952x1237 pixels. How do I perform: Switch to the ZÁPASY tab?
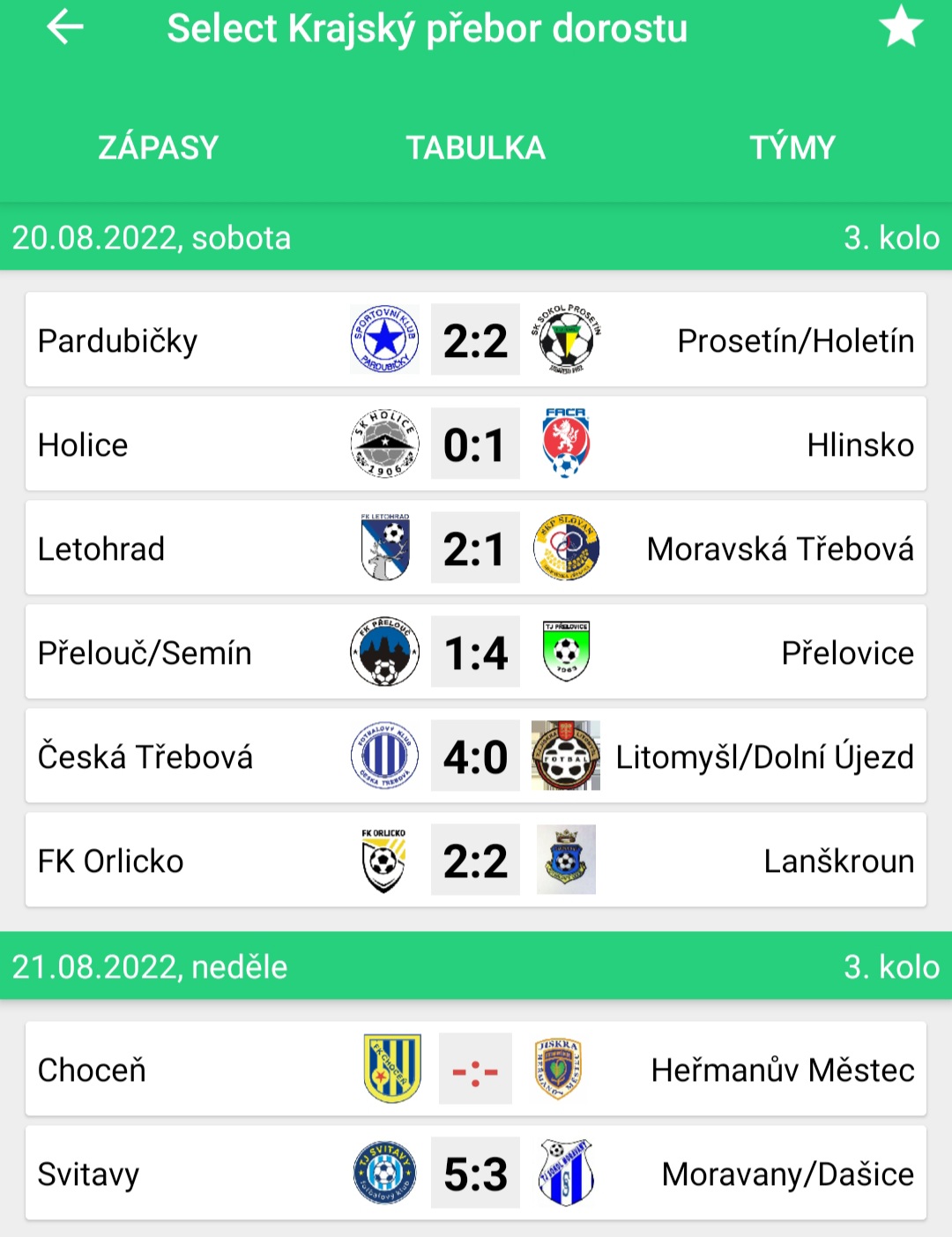[159, 147]
